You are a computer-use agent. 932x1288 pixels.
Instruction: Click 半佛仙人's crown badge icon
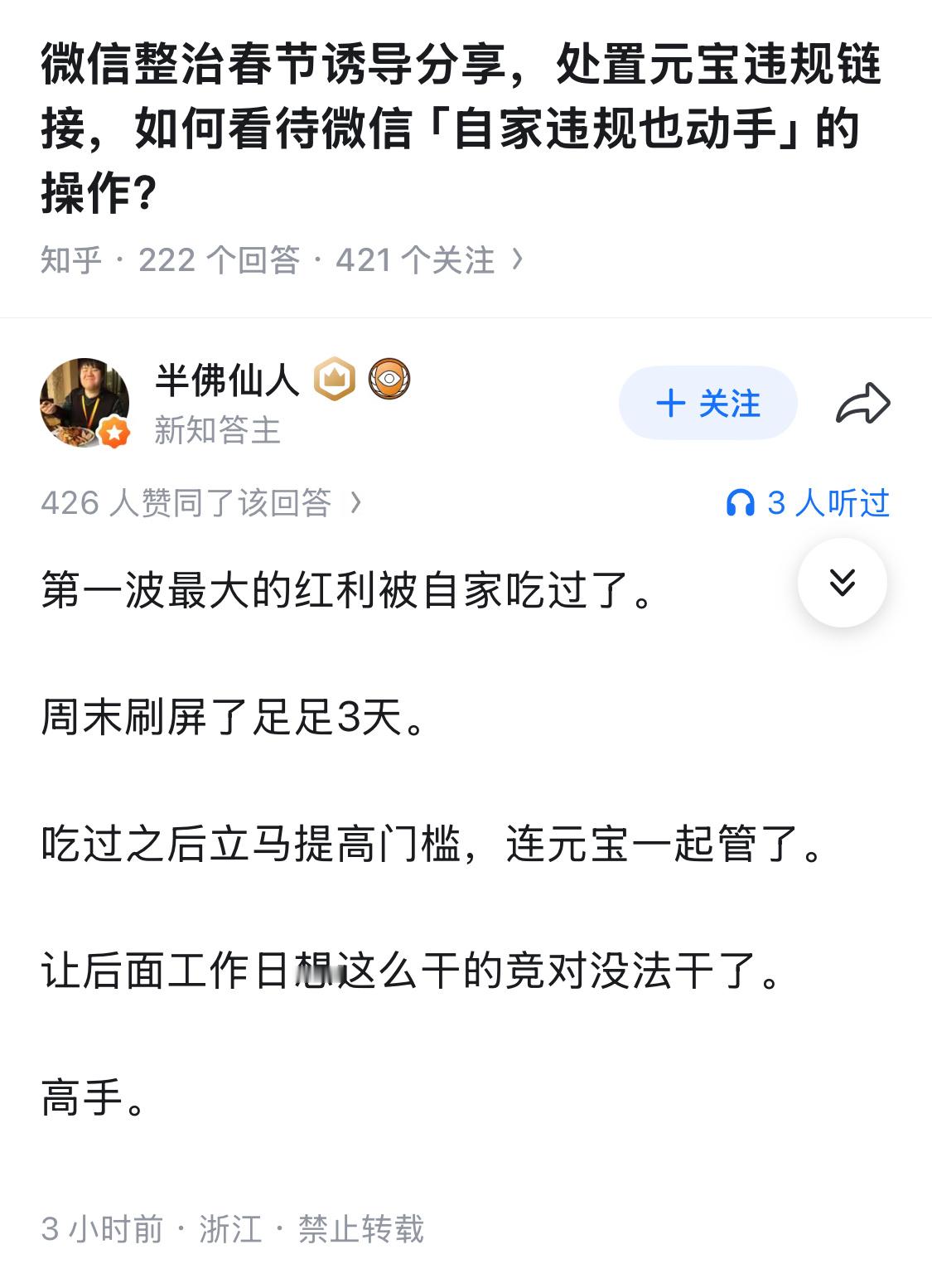[335, 380]
